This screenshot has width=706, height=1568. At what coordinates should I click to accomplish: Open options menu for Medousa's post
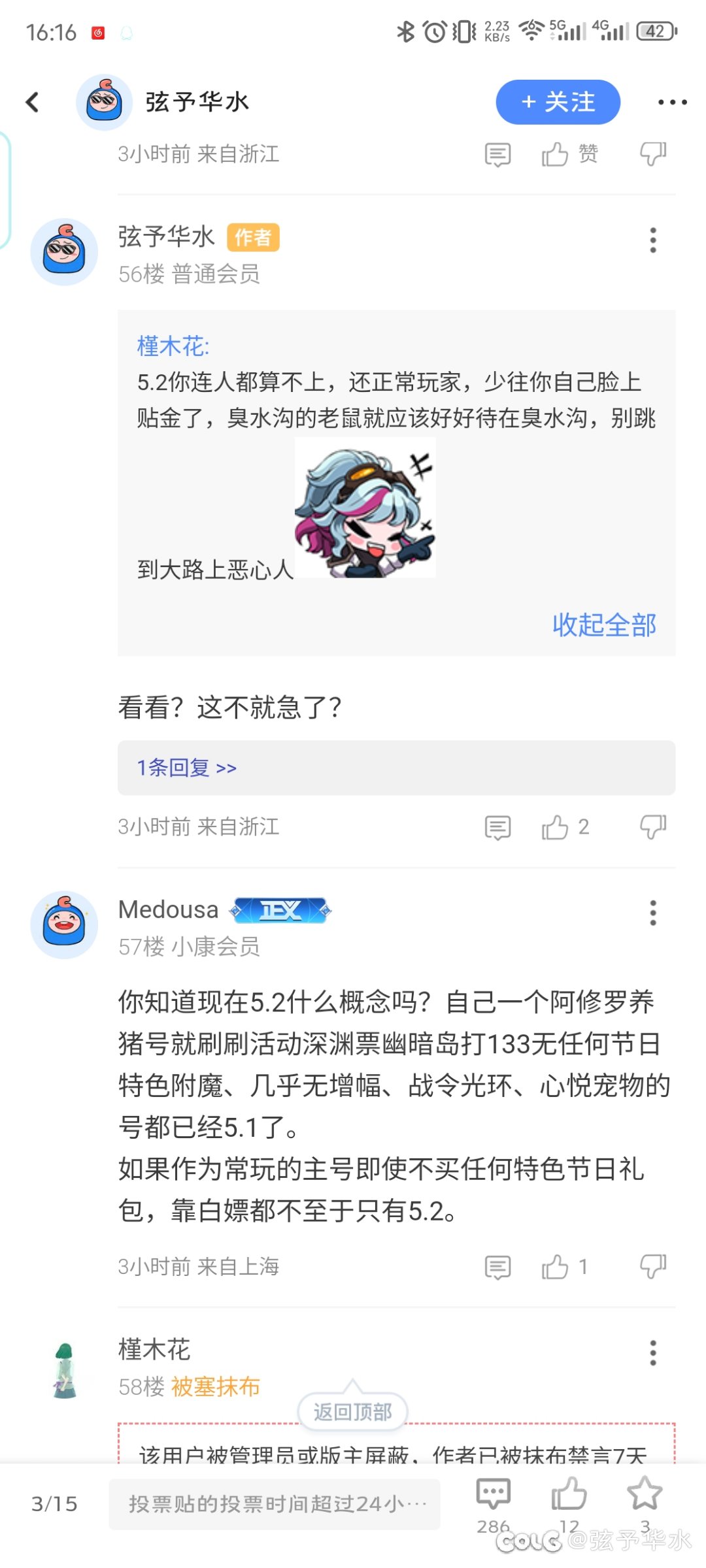[x=652, y=913]
